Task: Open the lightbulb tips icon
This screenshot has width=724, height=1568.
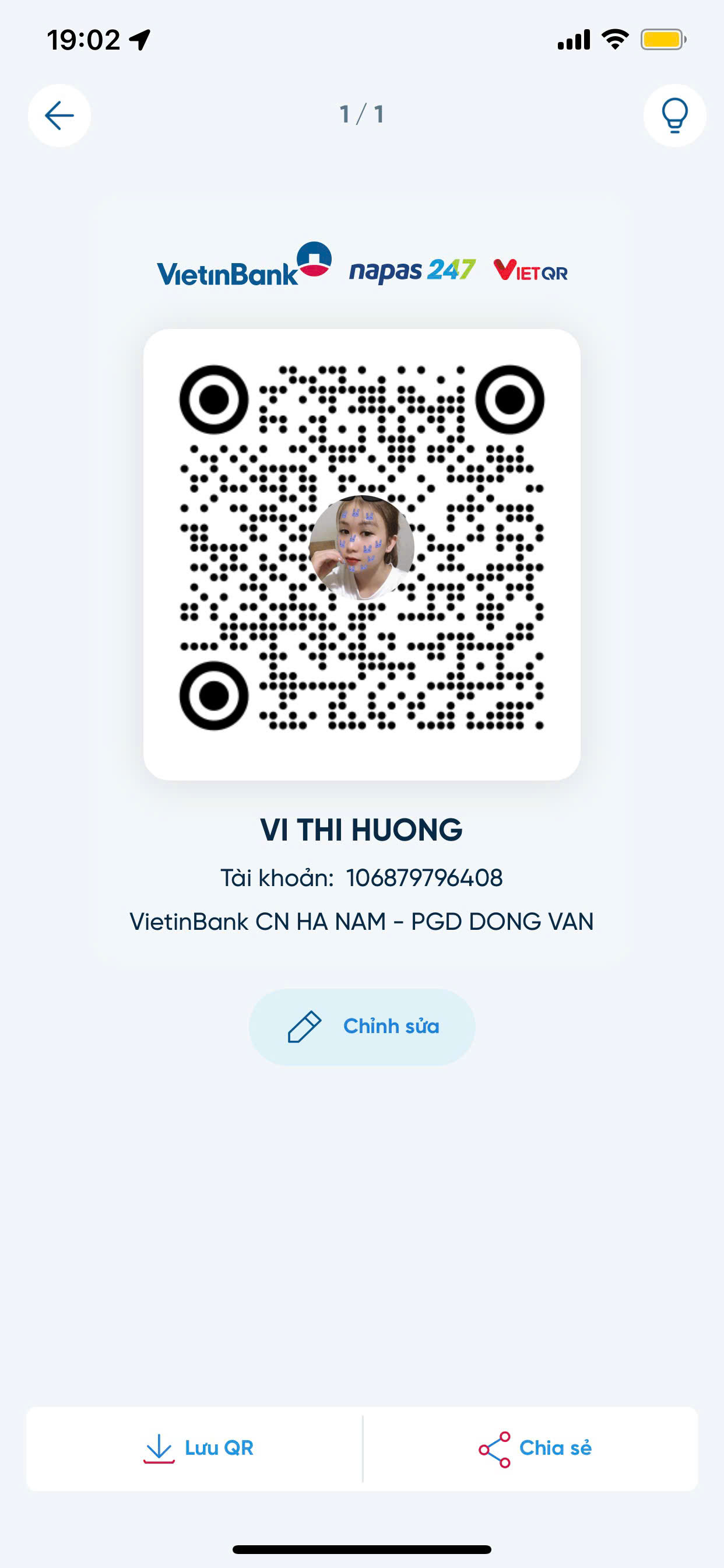Action: click(674, 116)
